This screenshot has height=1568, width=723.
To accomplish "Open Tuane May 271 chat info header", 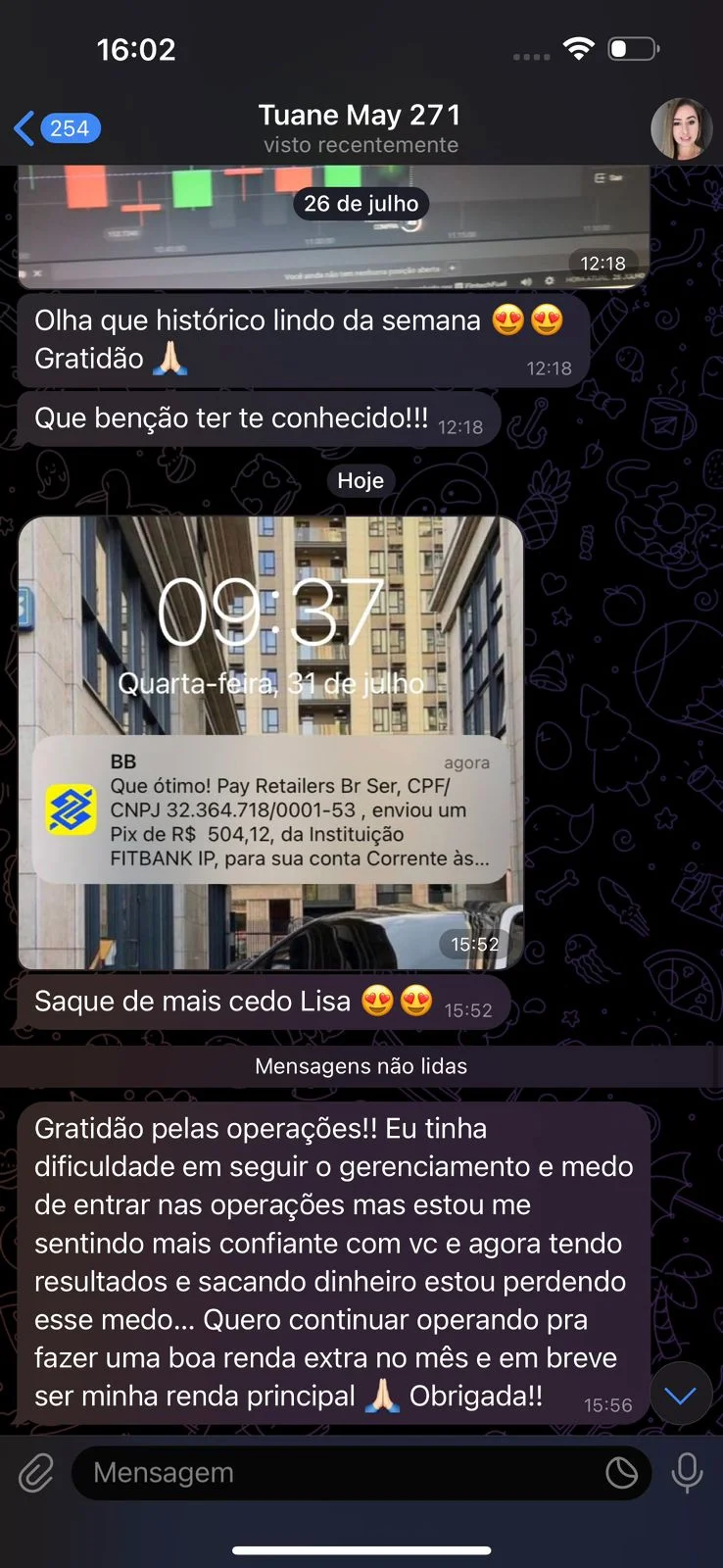I will click(361, 128).
